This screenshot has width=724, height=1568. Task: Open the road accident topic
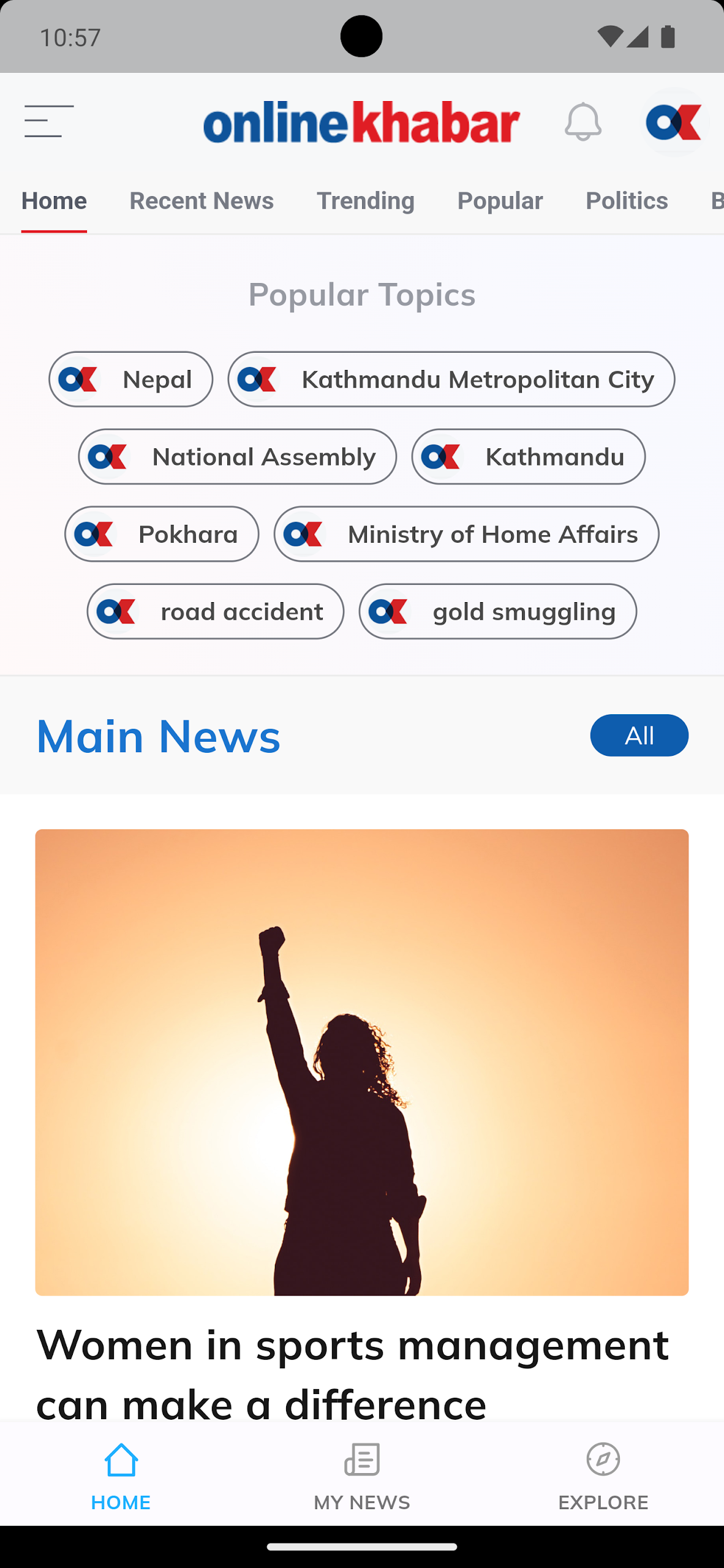(214, 611)
